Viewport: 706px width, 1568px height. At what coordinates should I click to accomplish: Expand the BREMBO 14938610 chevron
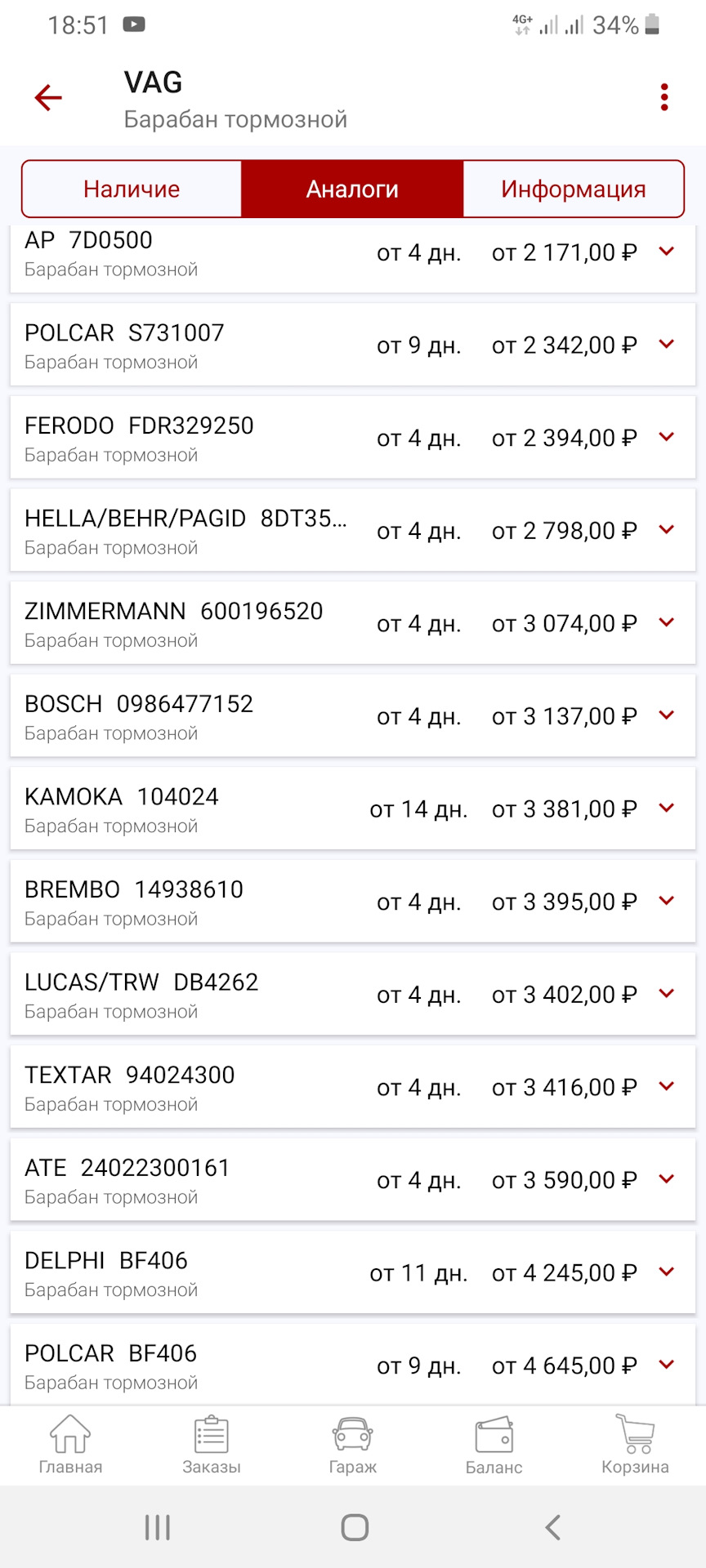pos(667,901)
